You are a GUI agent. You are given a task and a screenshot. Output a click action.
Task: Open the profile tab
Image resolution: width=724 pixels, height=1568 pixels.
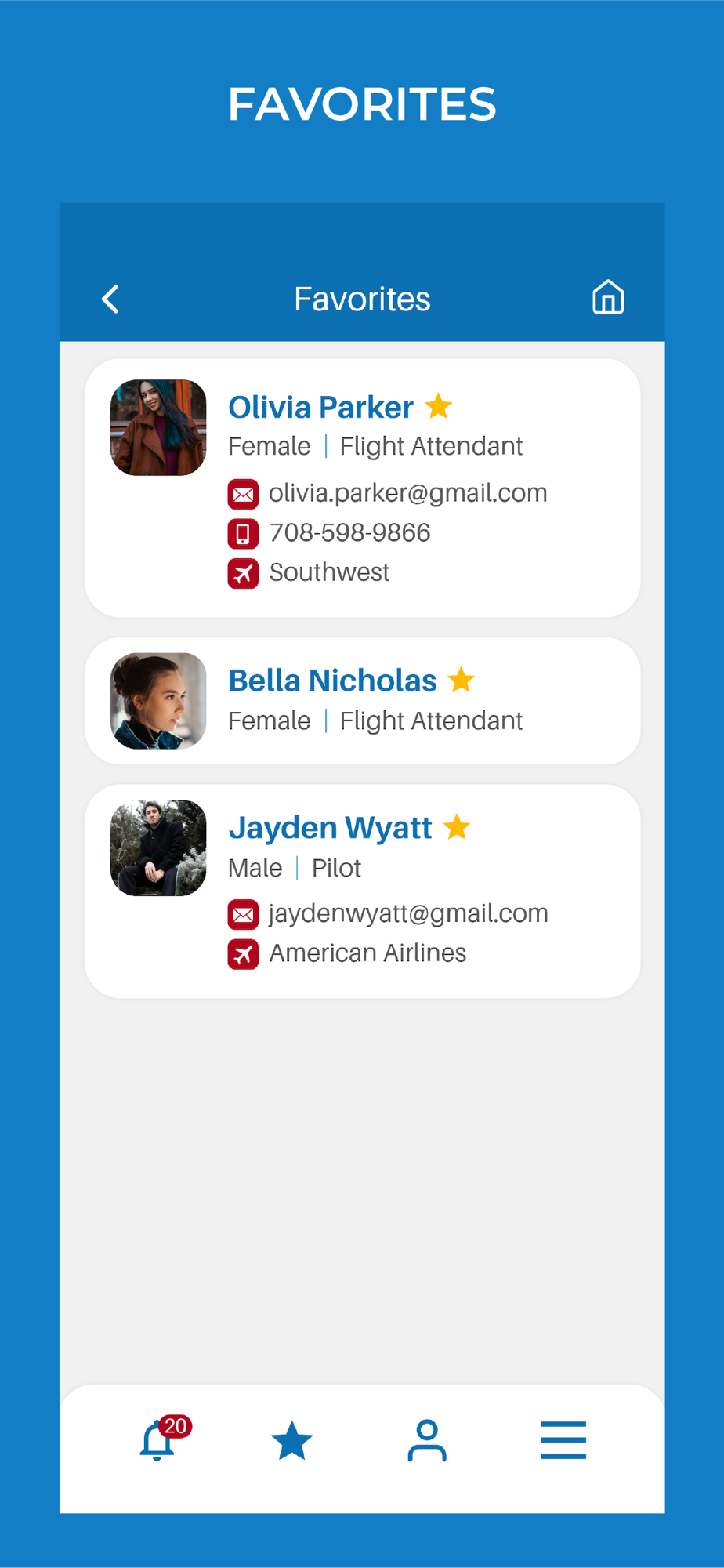[x=427, y=1440]
